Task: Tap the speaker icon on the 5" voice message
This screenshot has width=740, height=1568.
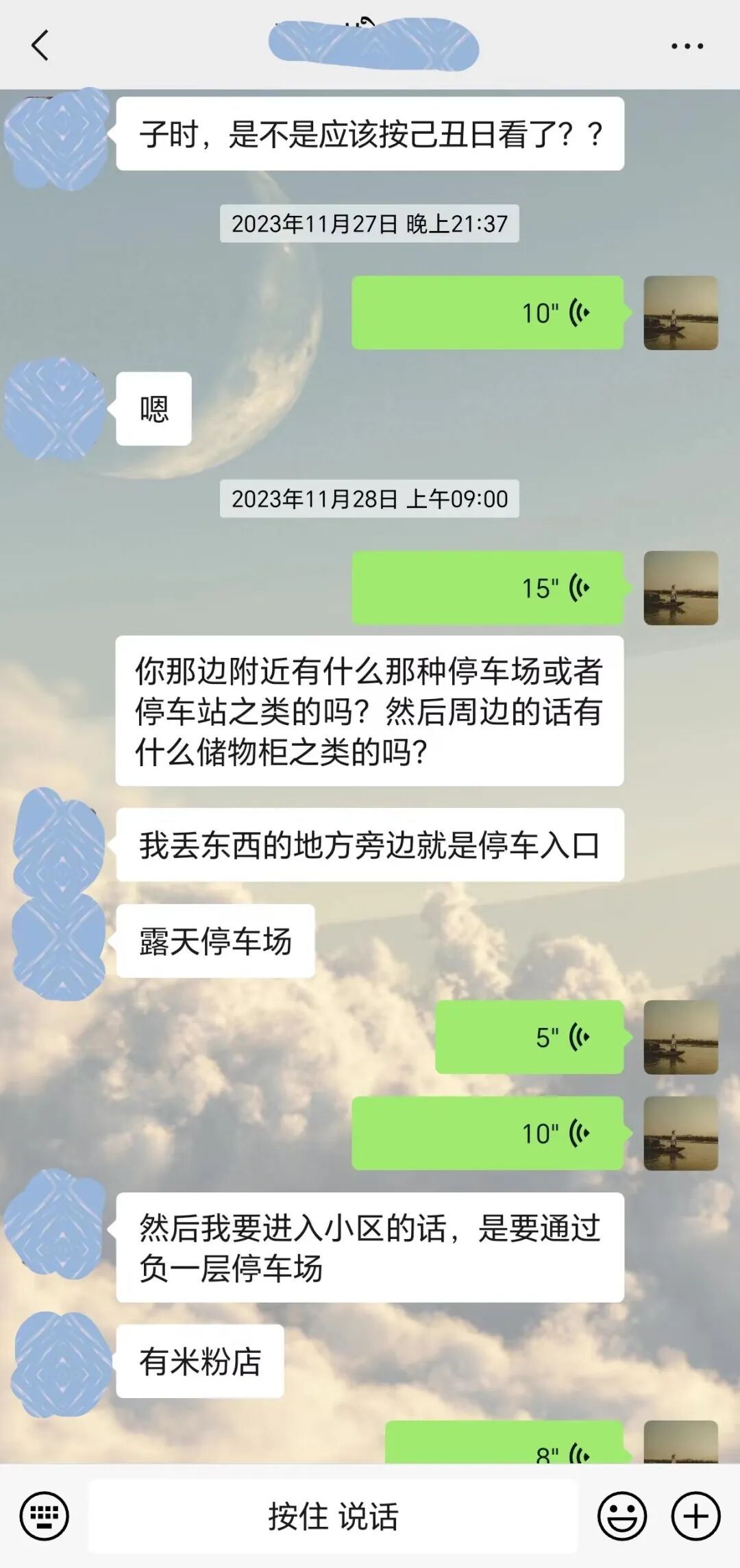Action: (578, 1036)
